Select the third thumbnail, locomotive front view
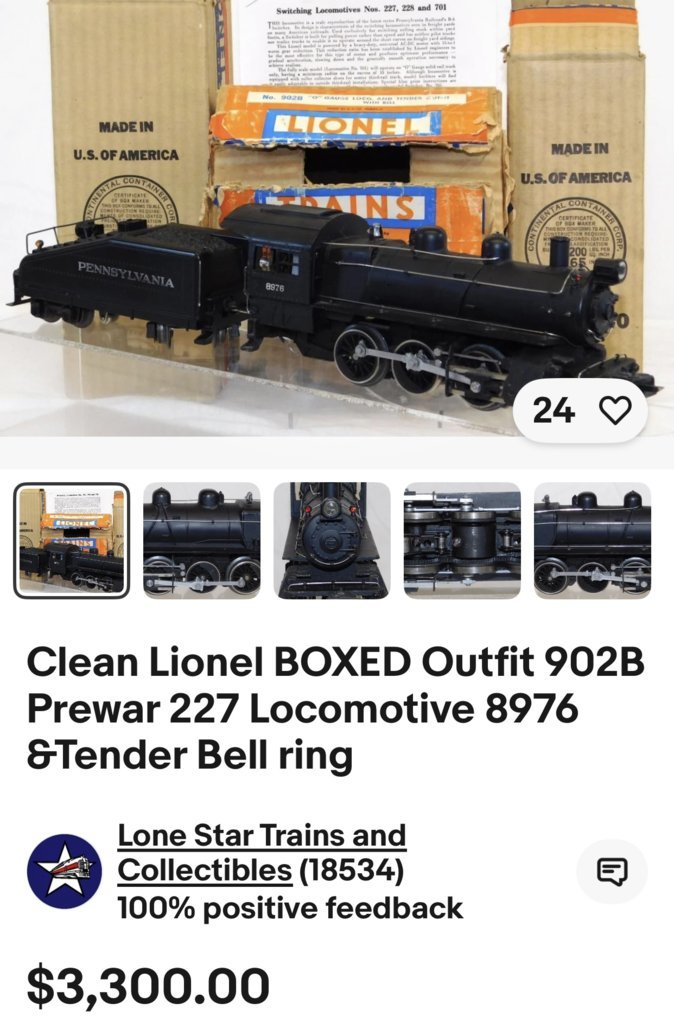 [x=332, y=540]
